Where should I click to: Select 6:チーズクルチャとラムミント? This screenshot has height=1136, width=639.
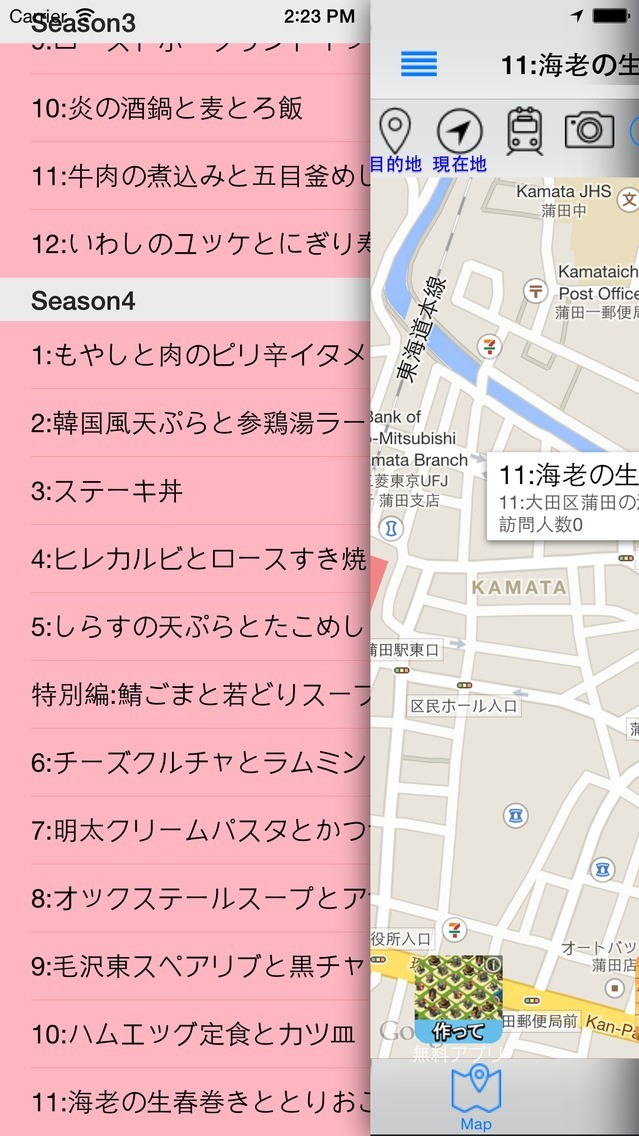pyautogui.click(x=185, y=764)
